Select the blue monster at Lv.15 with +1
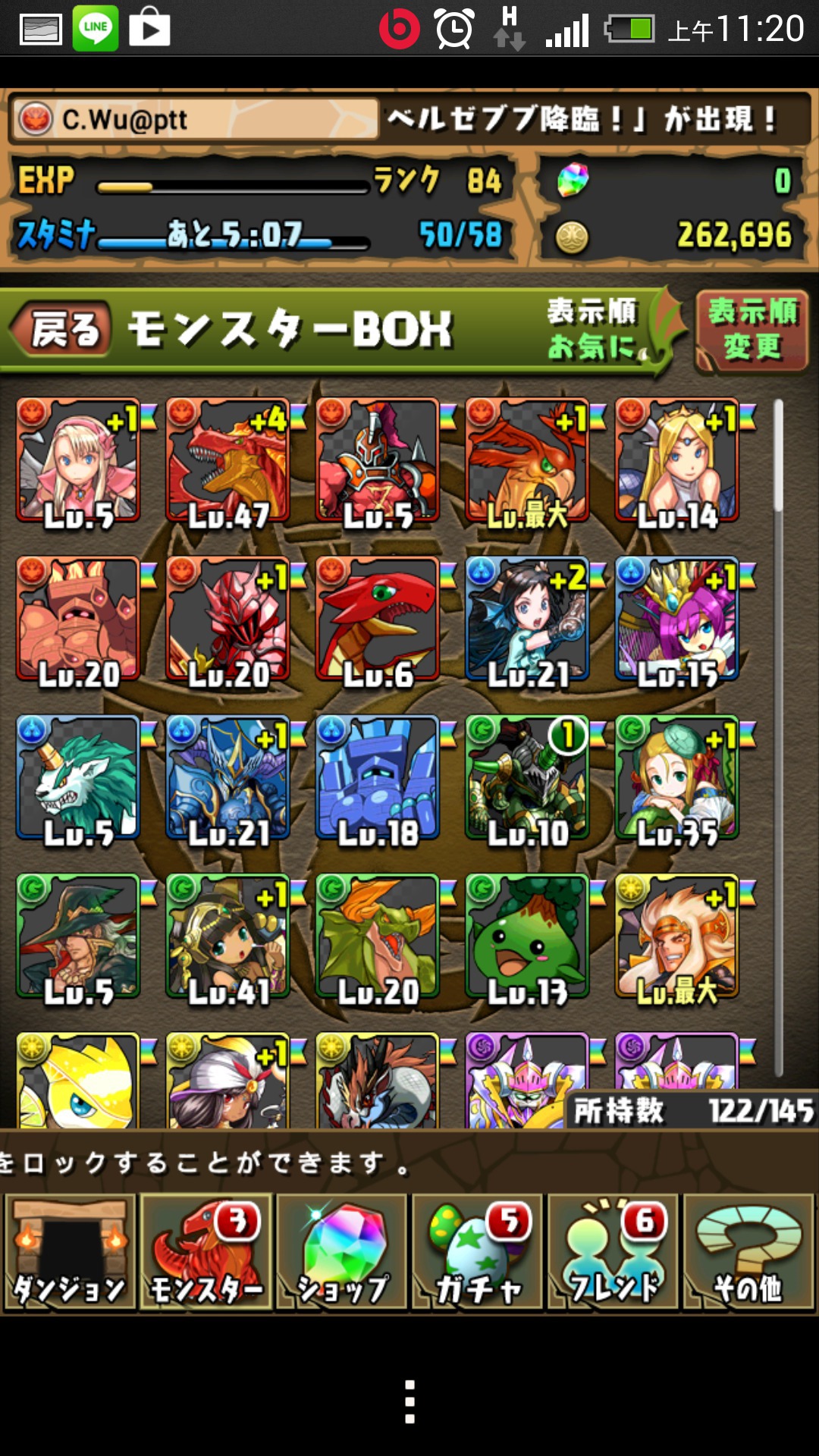Viewport: 819px width, 1456px height. 677,620
